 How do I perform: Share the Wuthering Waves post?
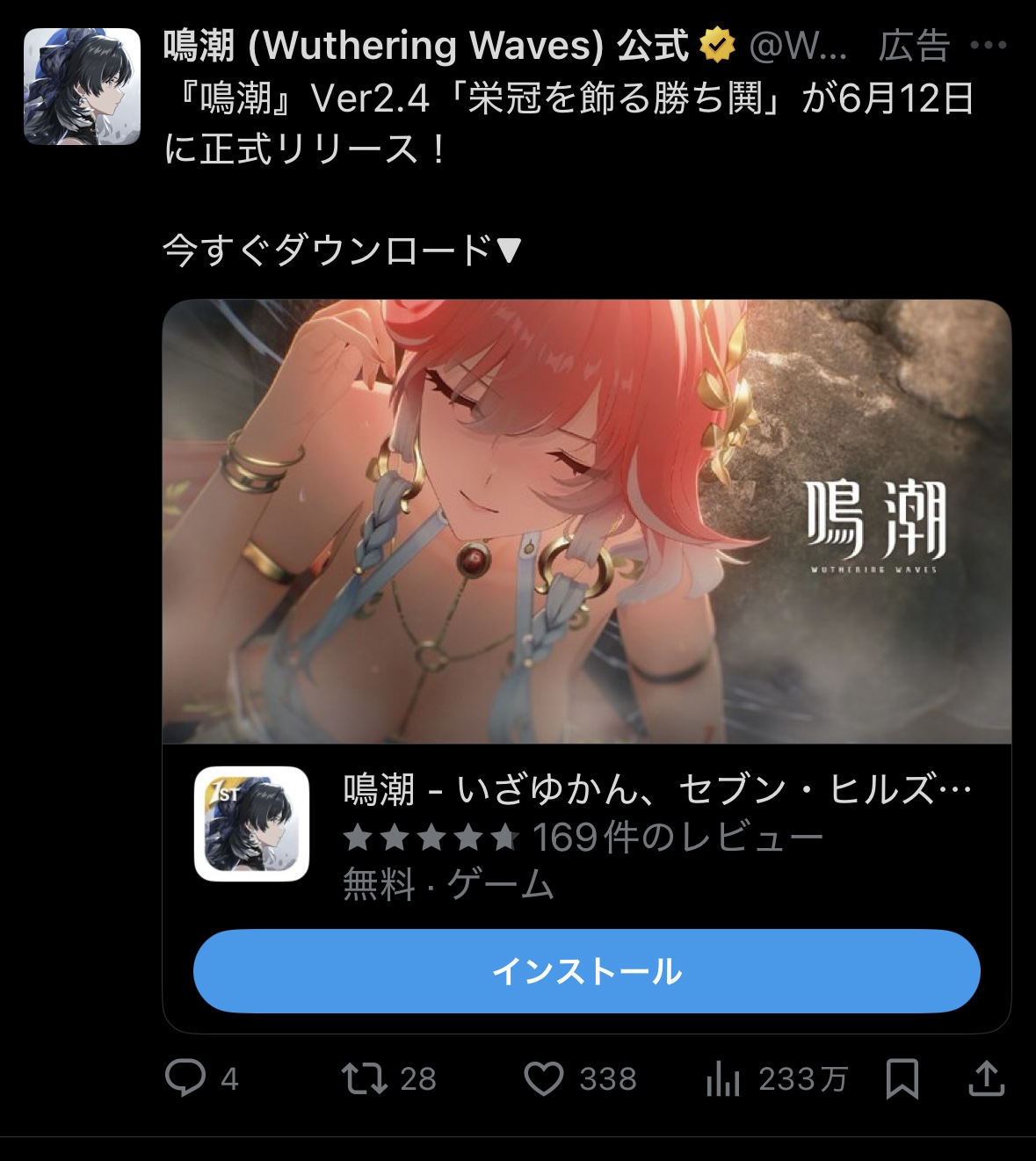(986, 1078)
